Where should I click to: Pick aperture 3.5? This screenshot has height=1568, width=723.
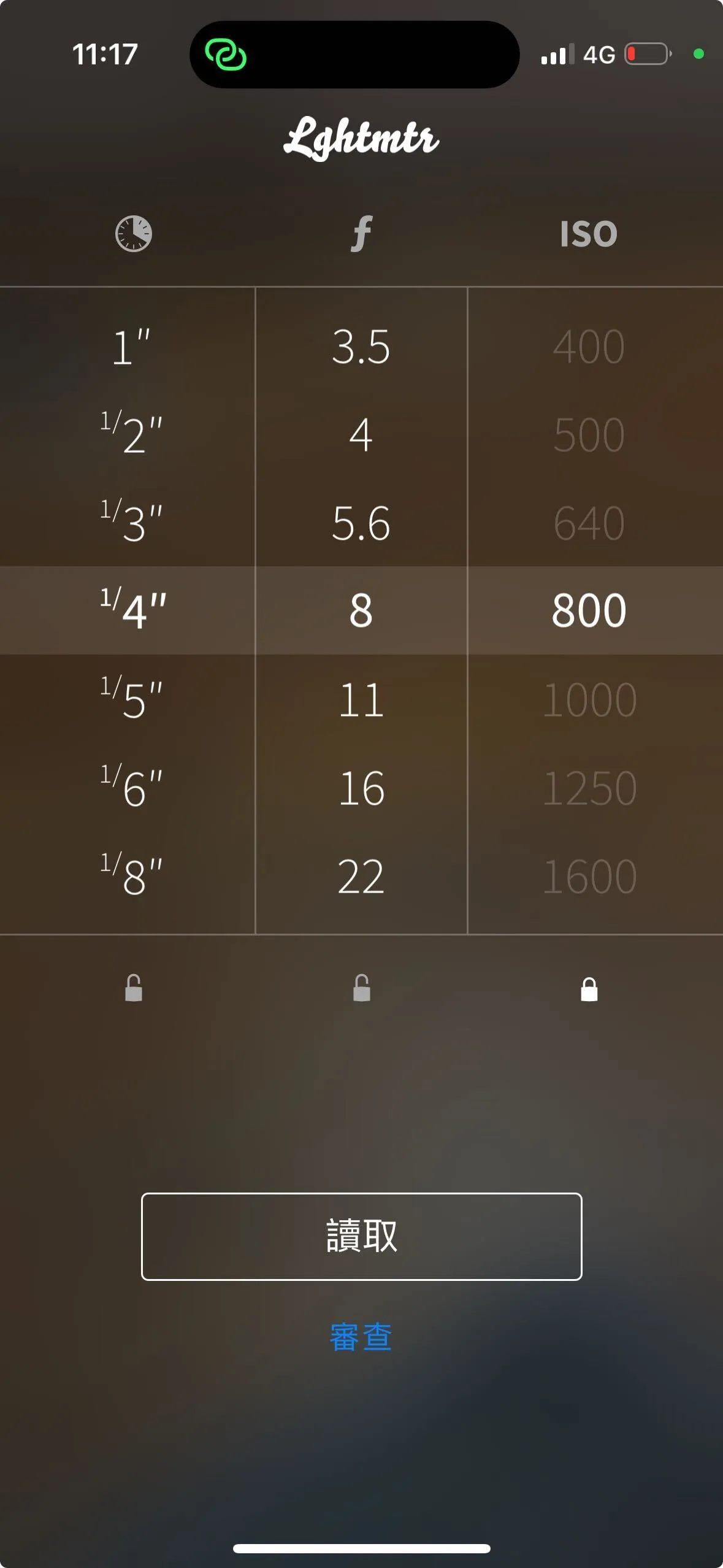coord(361,347)
